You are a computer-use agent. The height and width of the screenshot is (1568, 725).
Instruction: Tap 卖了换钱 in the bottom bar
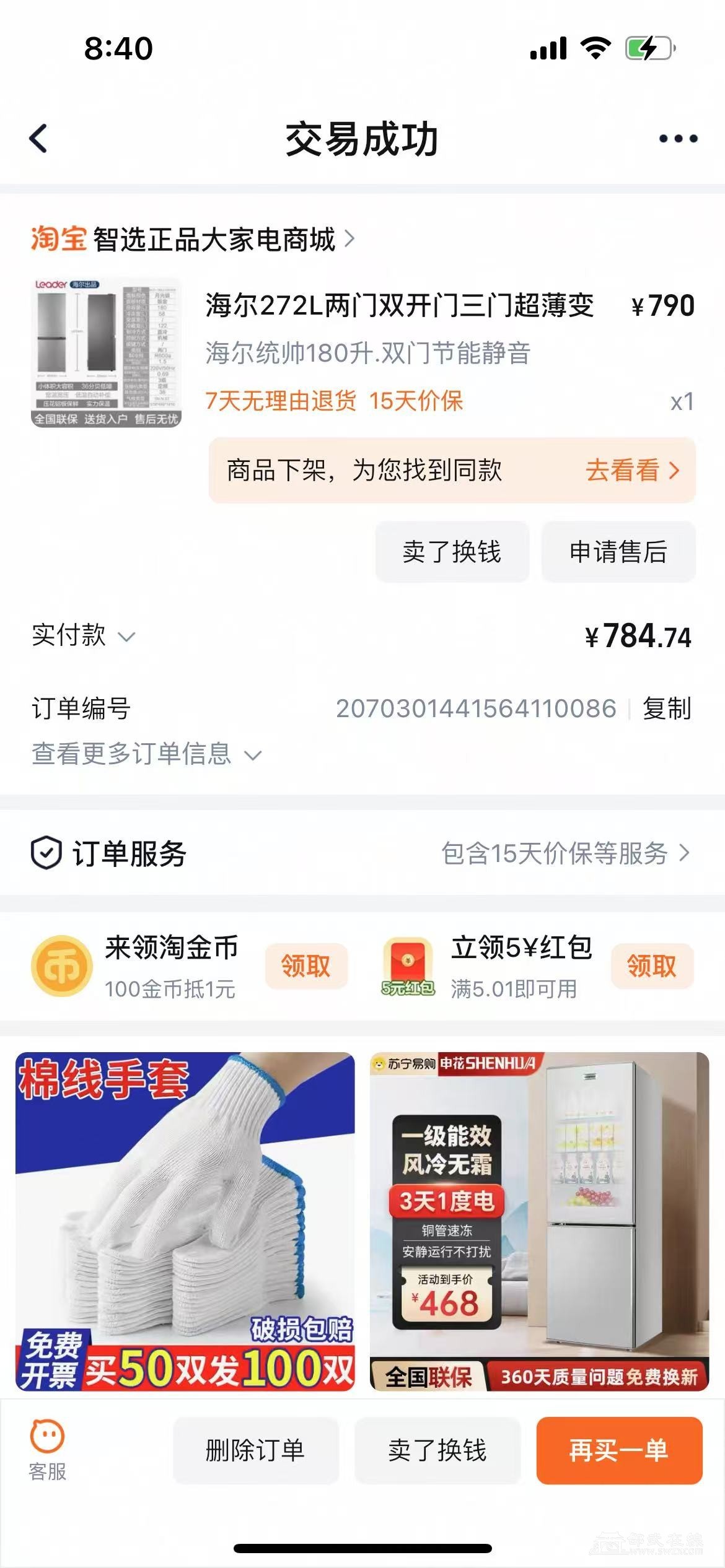(x=437, y=1450)
